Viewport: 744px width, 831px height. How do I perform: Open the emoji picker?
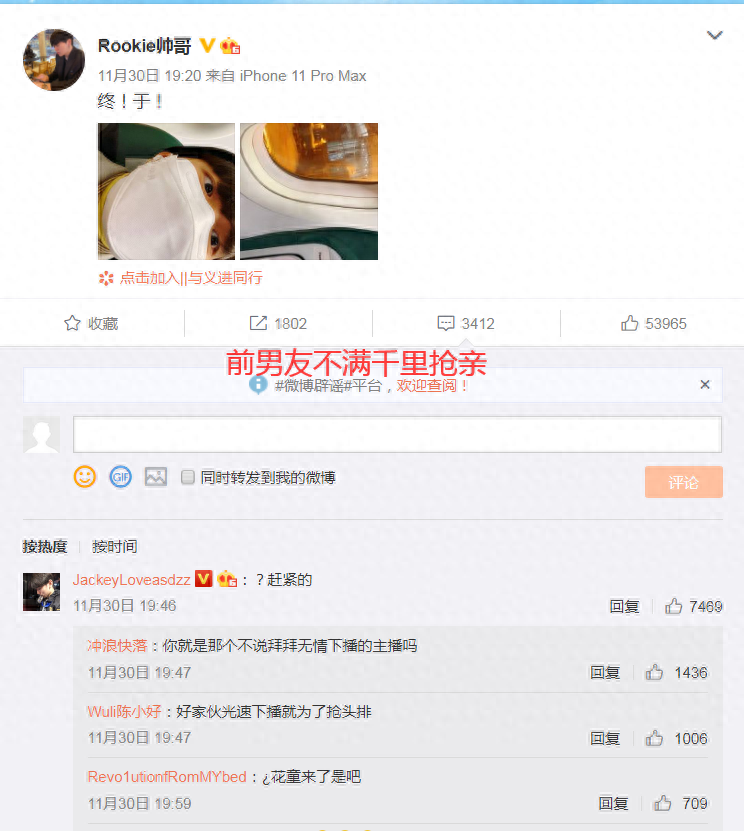pos(85,477)
